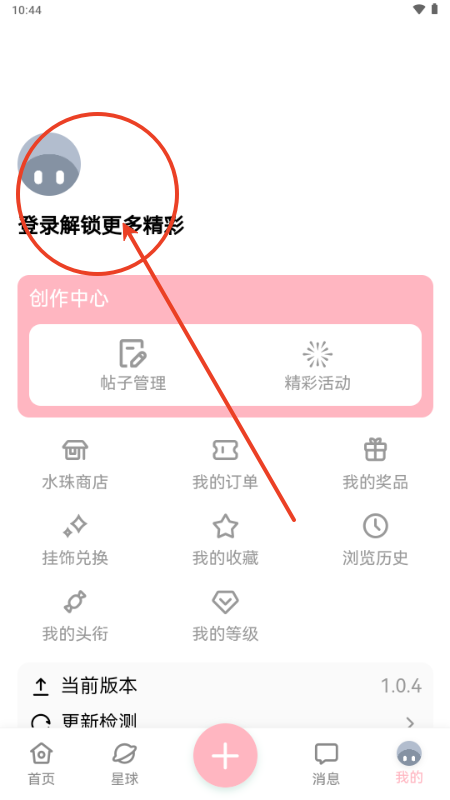Open 水珠商店
450x800 pixels.
75,464
